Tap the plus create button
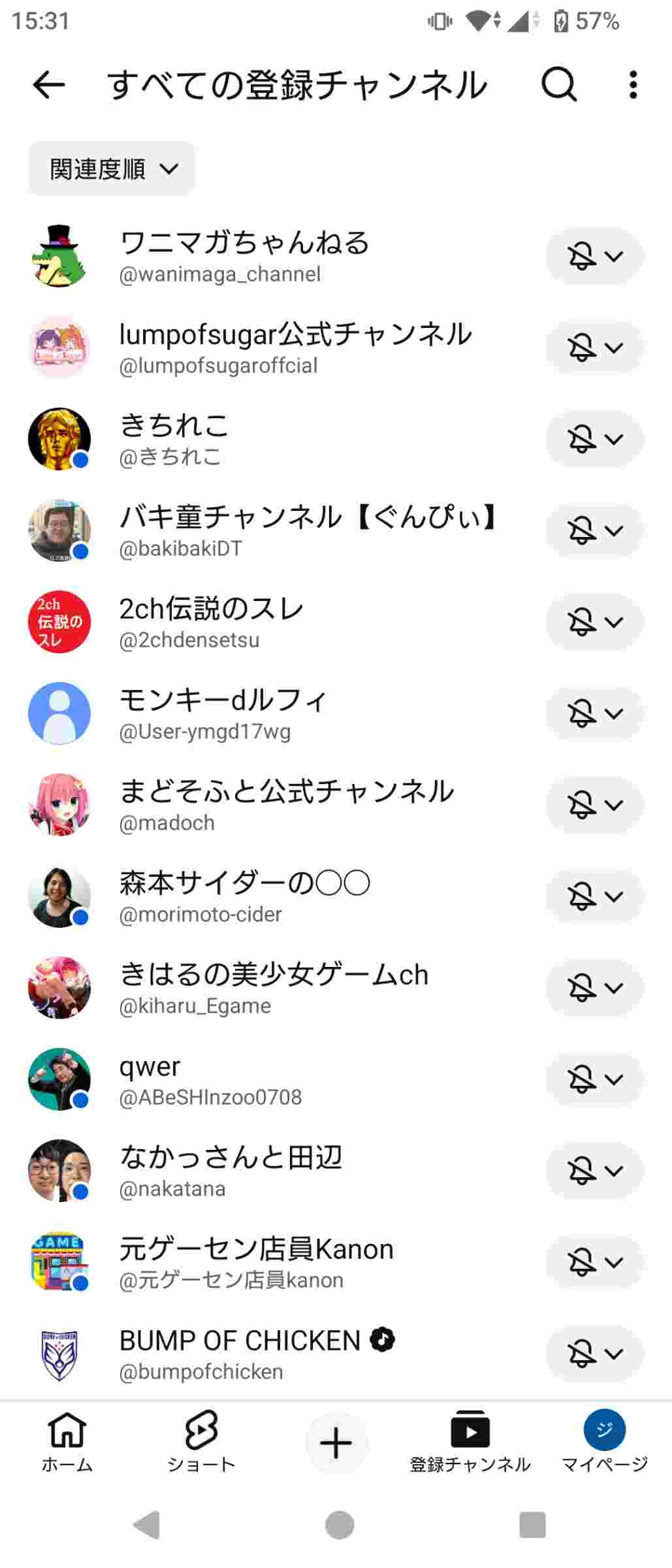672x1568 pixels. [336, 1443]
